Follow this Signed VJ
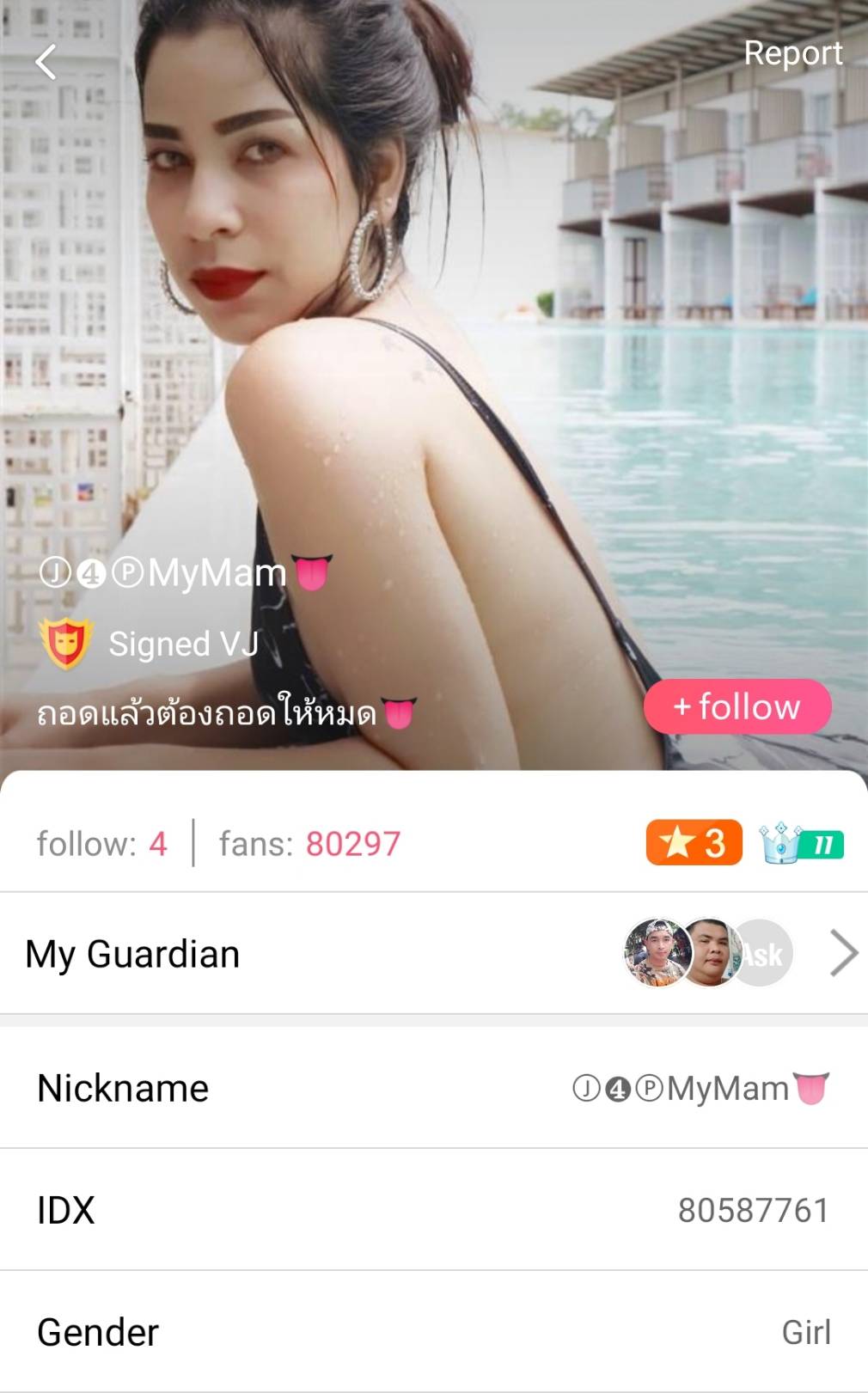 (x=737, y=707)
